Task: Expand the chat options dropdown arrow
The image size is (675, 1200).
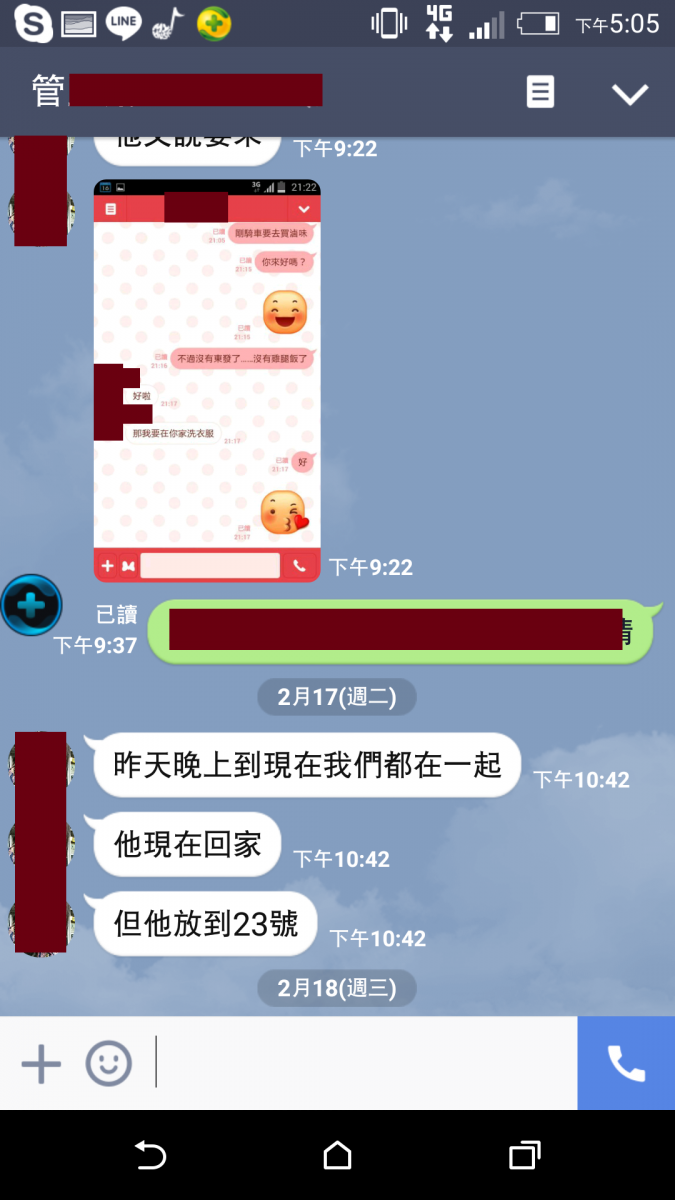Action: tap(630, 94)
